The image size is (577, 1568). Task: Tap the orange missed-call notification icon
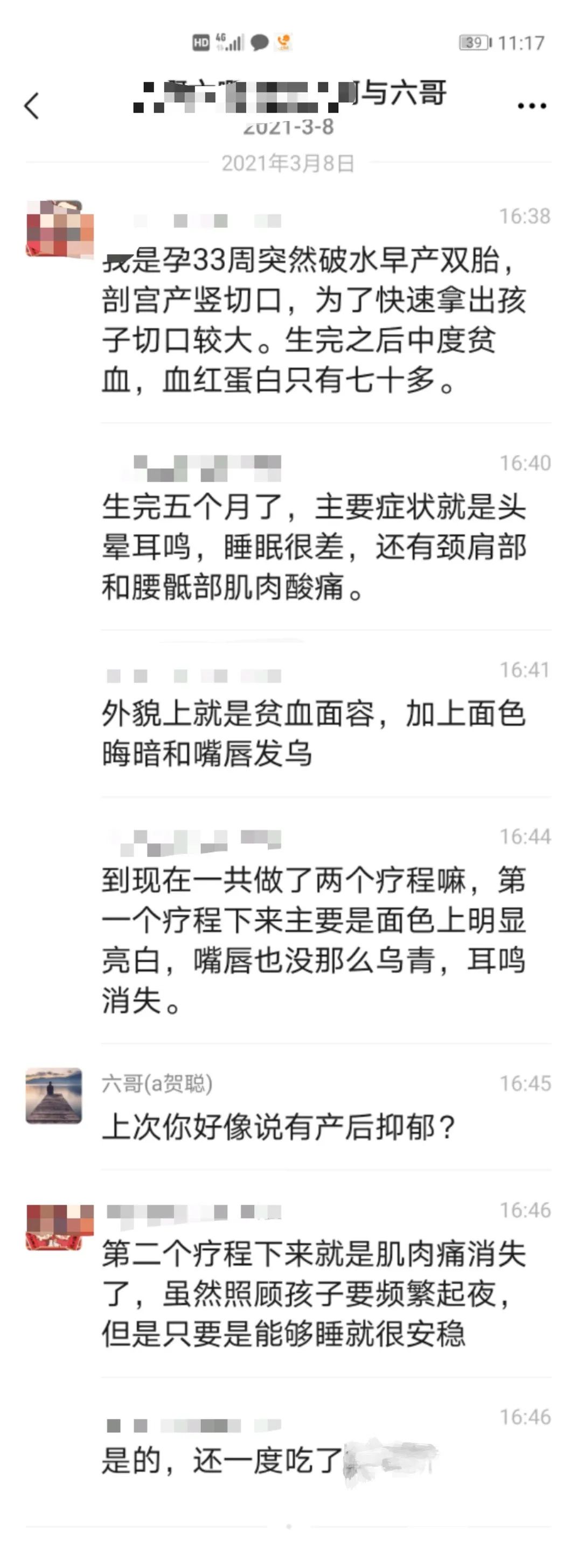click(x=284, y=41)
